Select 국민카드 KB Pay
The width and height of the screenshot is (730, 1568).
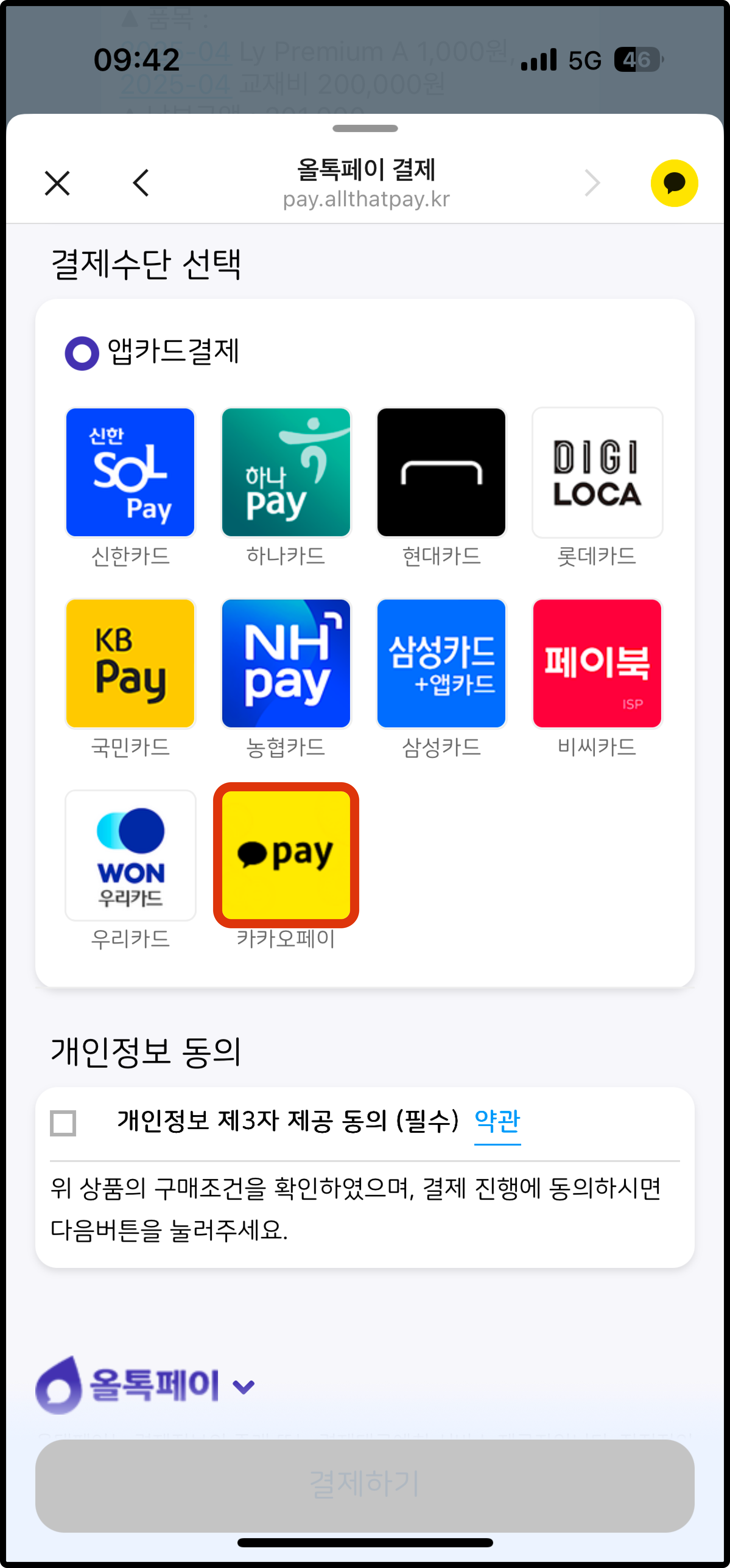click(130, 663)
